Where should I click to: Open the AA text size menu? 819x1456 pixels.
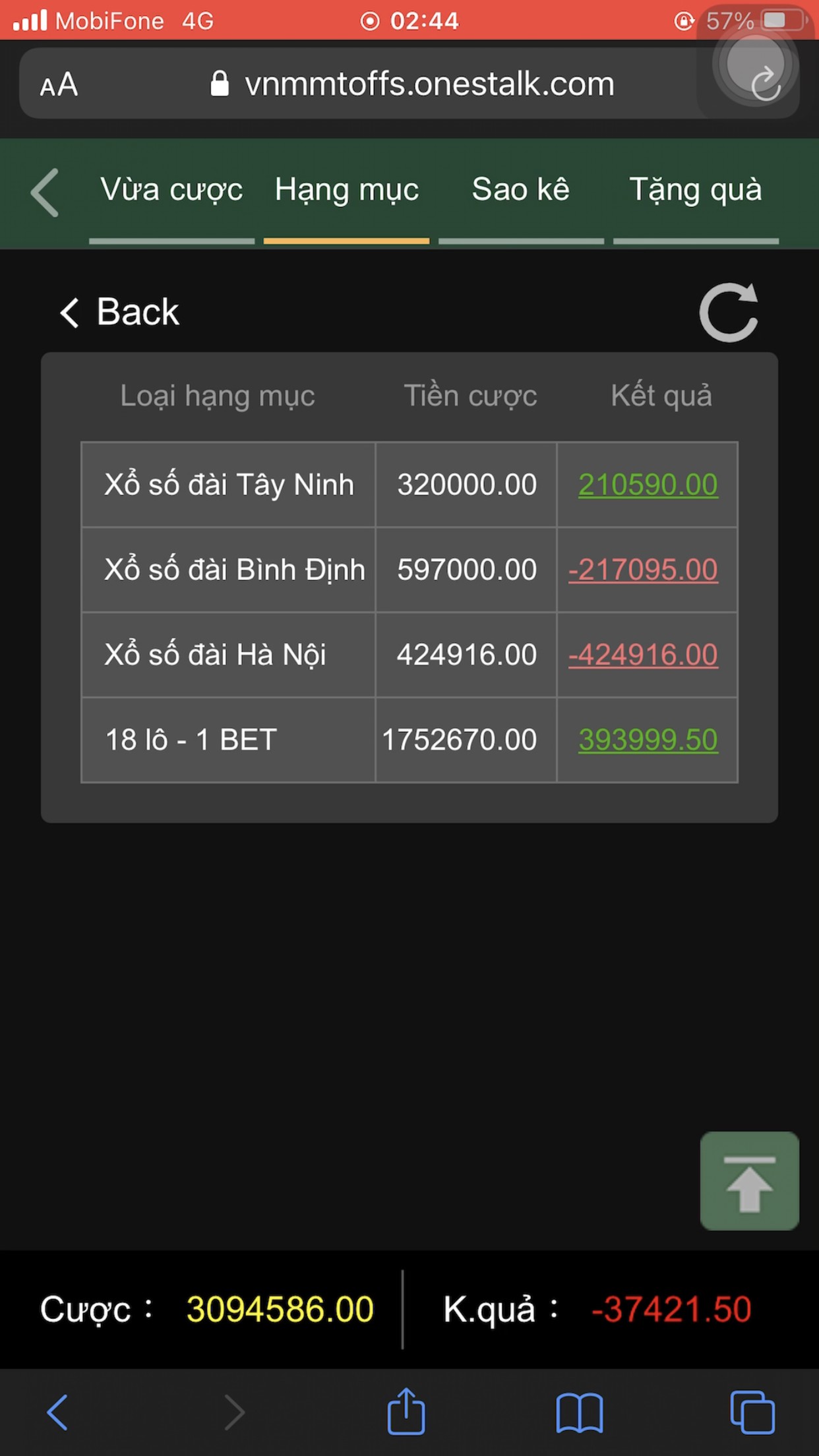59,85
